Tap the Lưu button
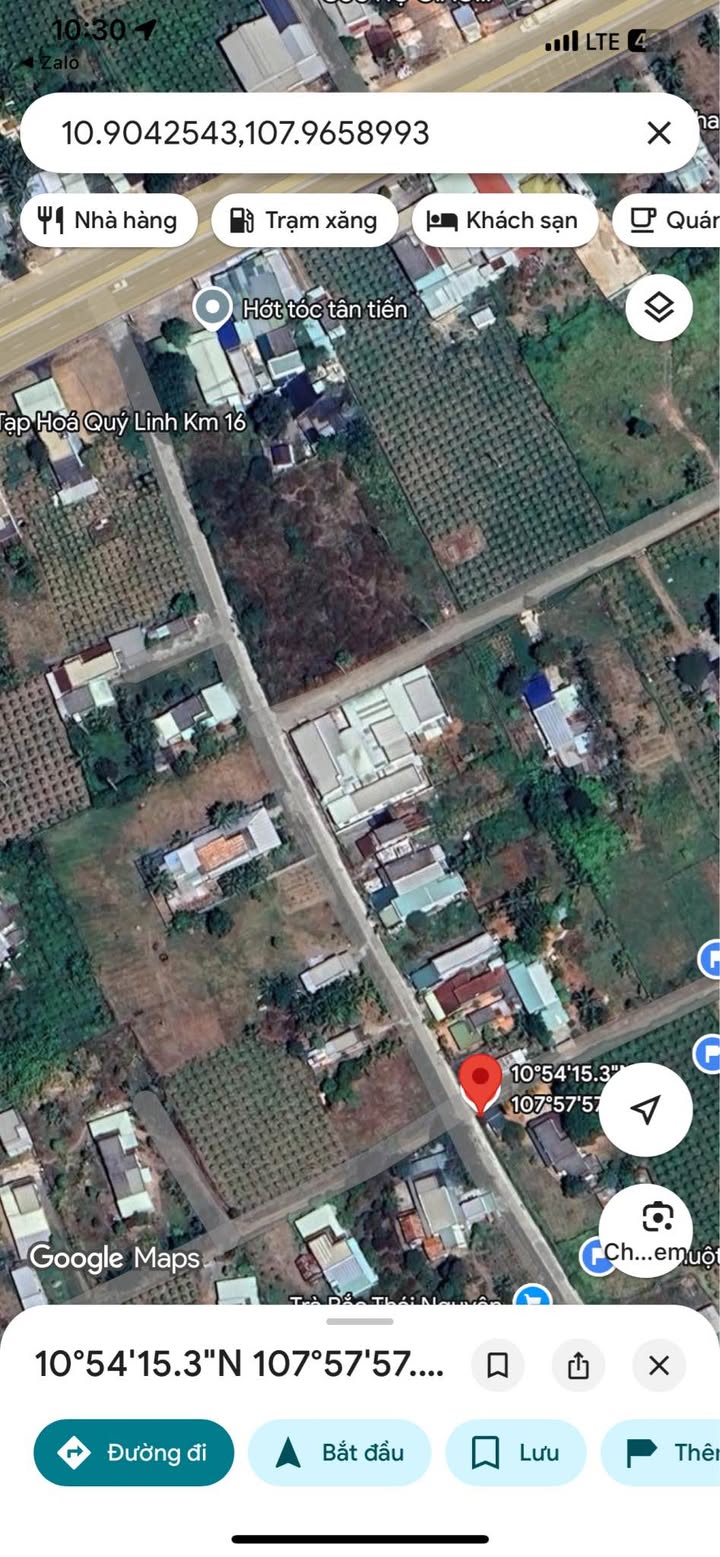 515,1452
